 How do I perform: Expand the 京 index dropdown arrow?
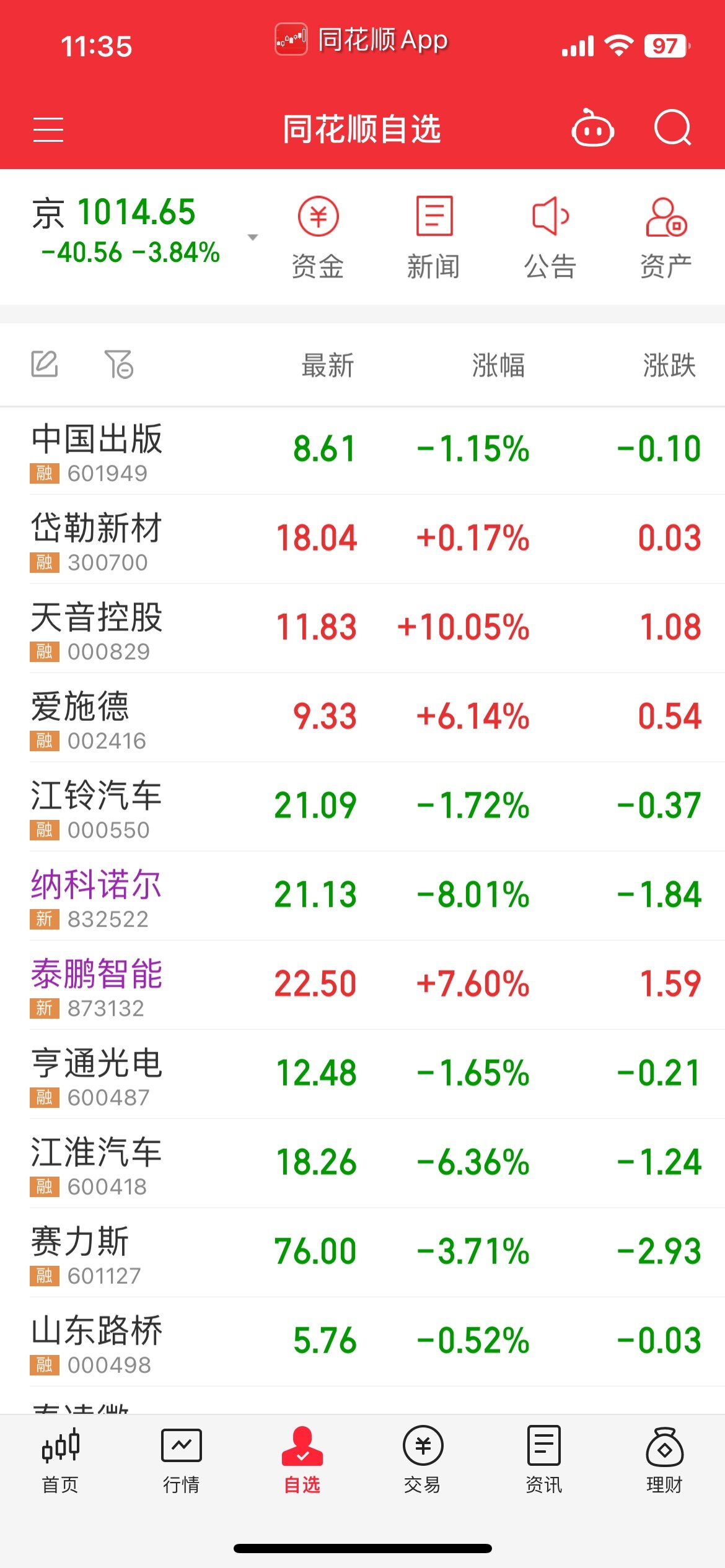(252, 237)
